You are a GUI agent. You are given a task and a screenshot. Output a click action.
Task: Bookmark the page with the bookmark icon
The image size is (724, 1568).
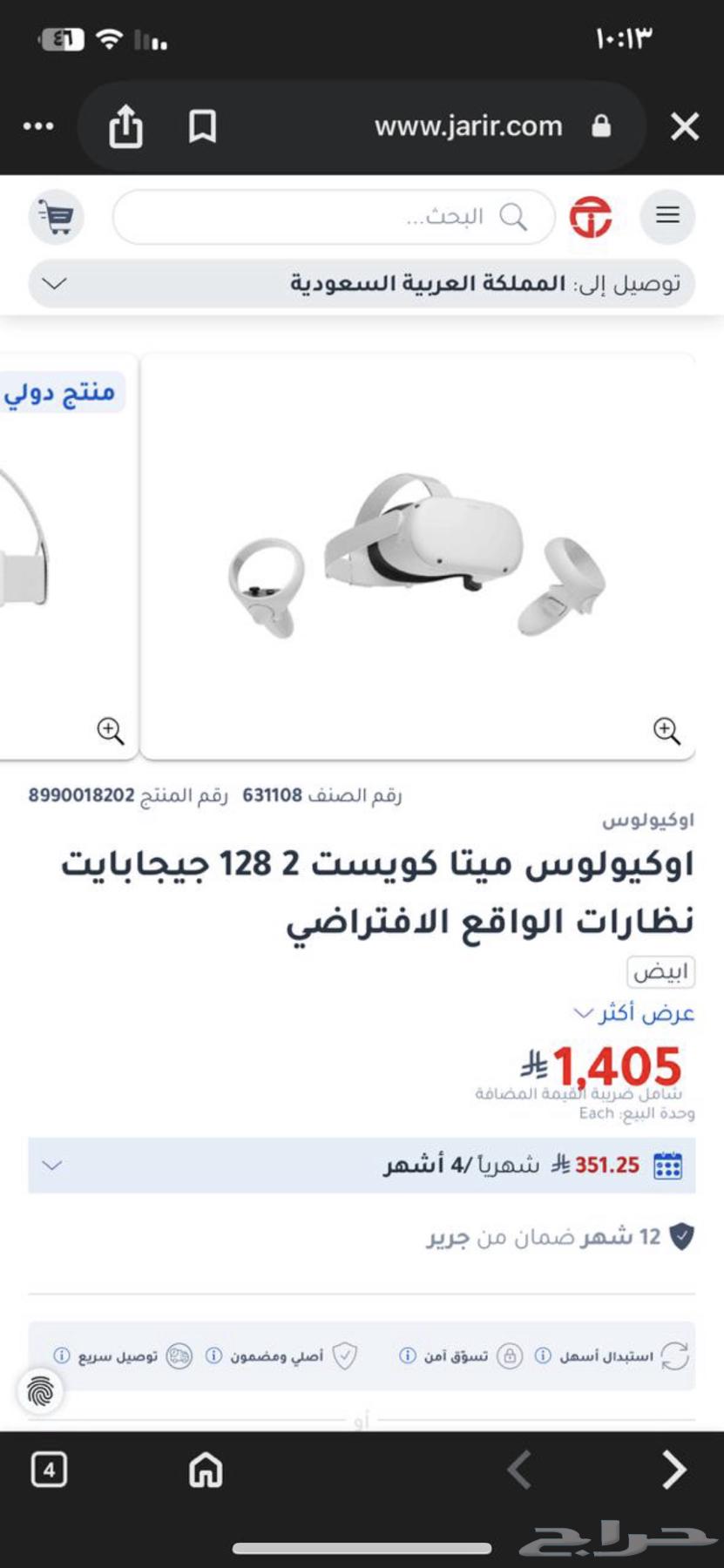click(202, 127)
